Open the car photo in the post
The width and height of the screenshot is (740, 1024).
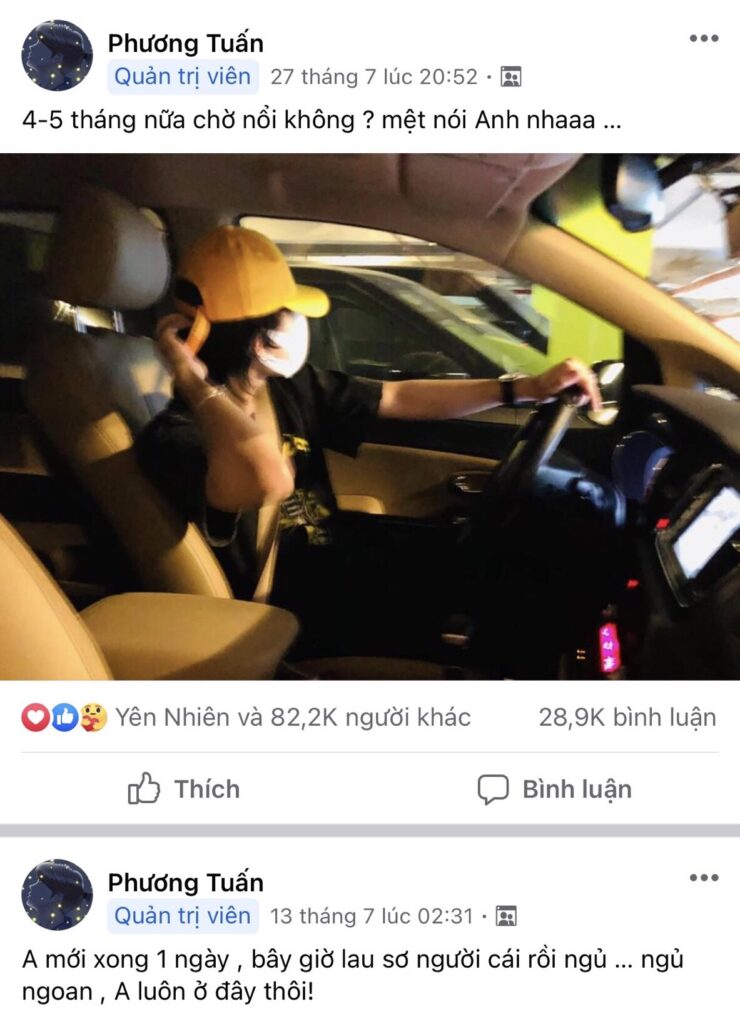(x=370, y=416)
